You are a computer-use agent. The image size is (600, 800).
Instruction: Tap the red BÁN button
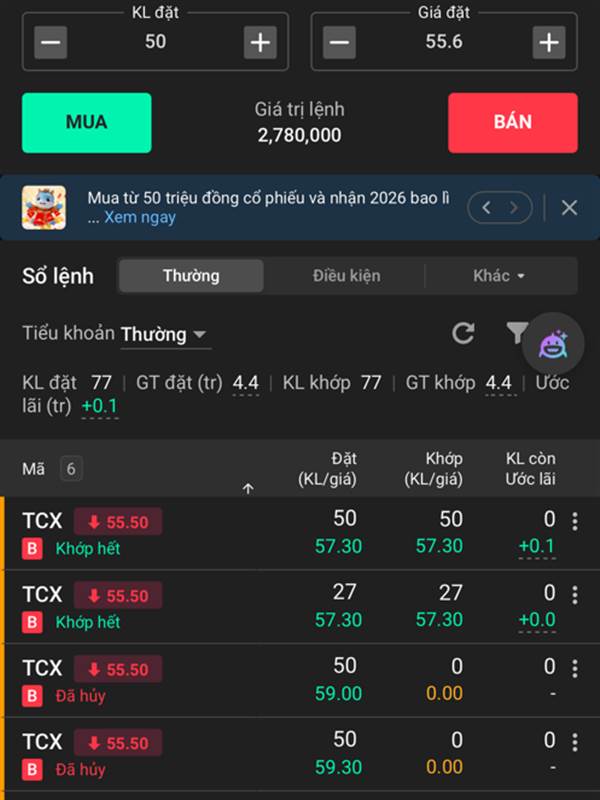pyautogui.click(x=512, y=123)
